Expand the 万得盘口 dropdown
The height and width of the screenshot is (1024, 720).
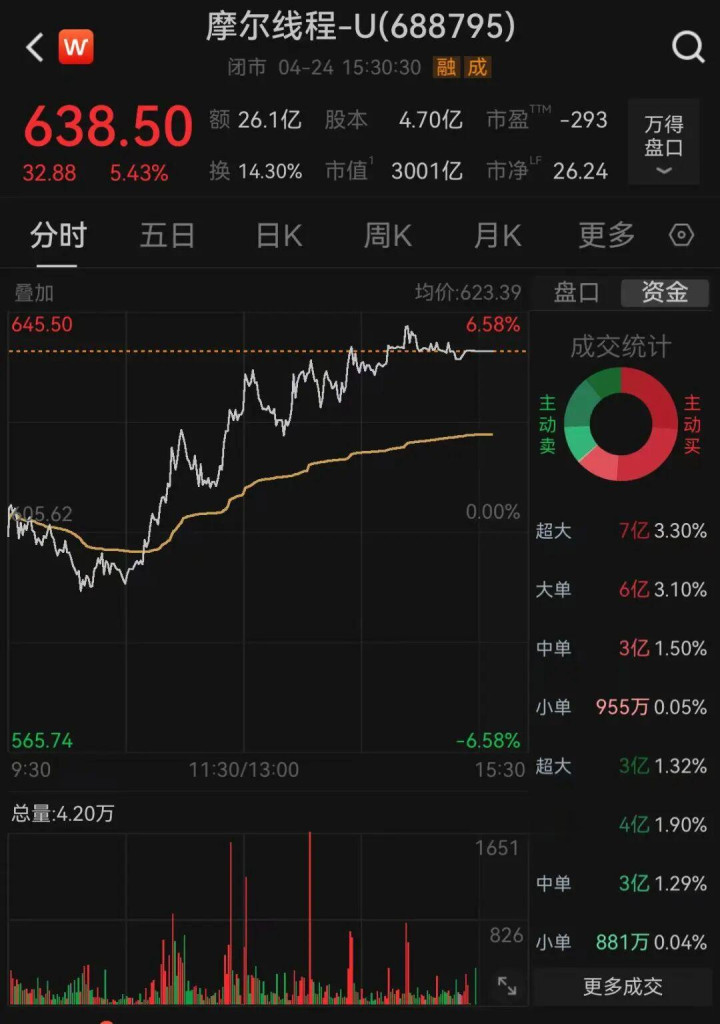[x=664, y=142]
